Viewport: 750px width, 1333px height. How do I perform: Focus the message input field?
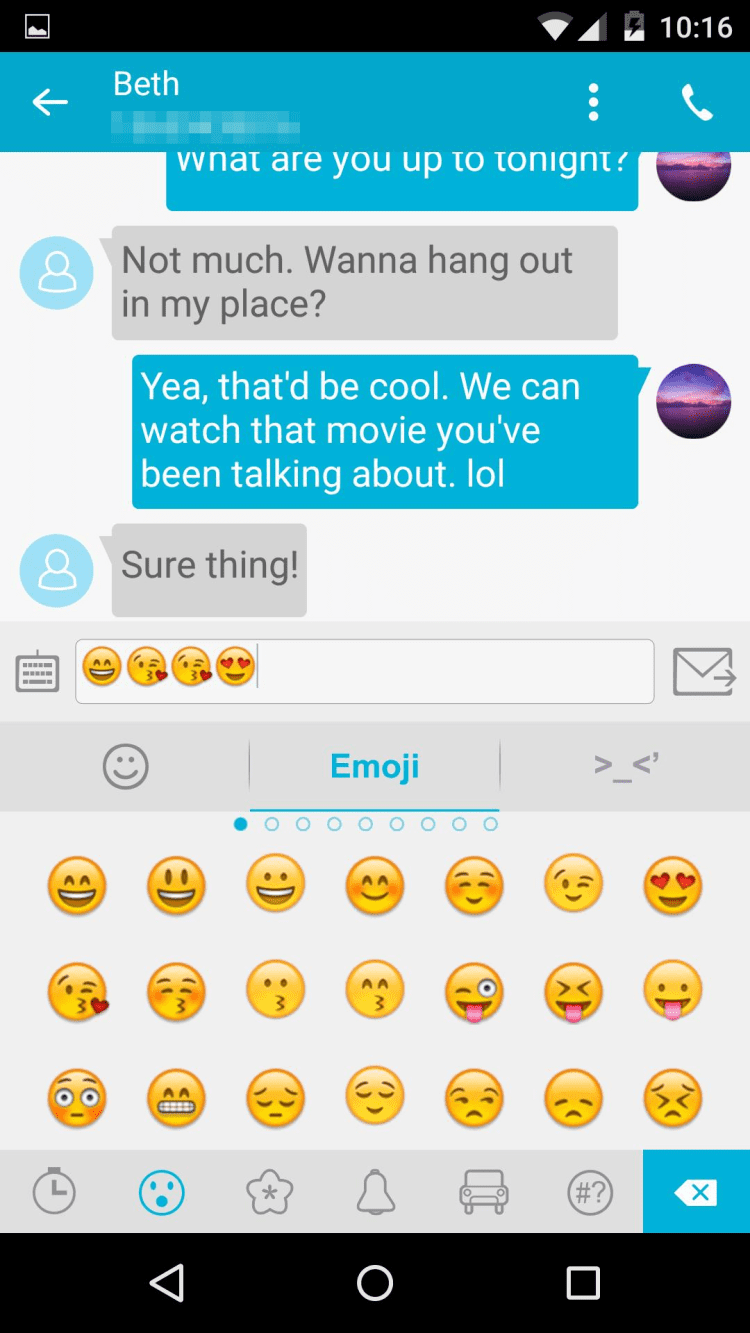pos(450,671)
